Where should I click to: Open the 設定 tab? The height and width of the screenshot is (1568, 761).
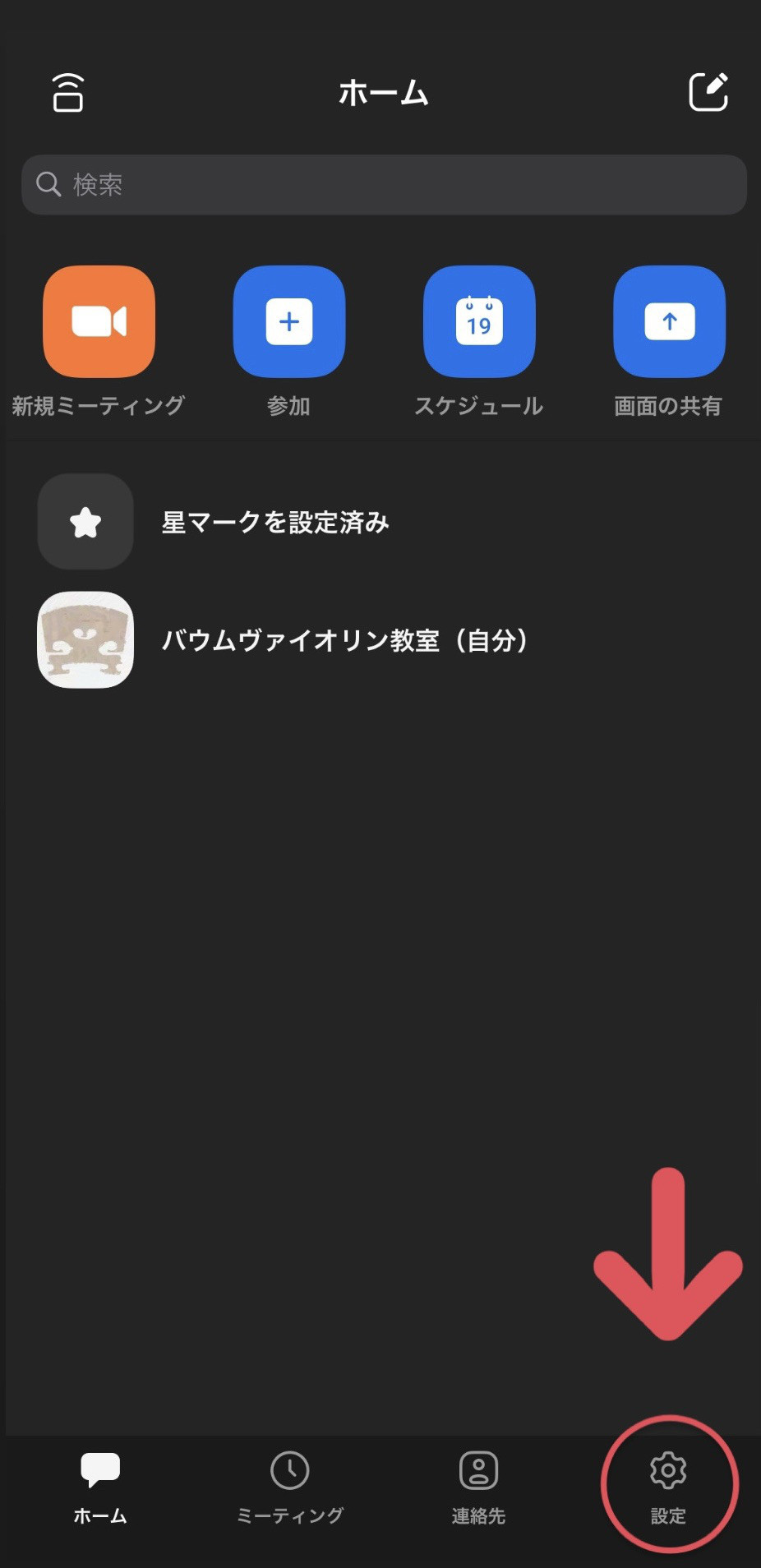point(668,1486)
